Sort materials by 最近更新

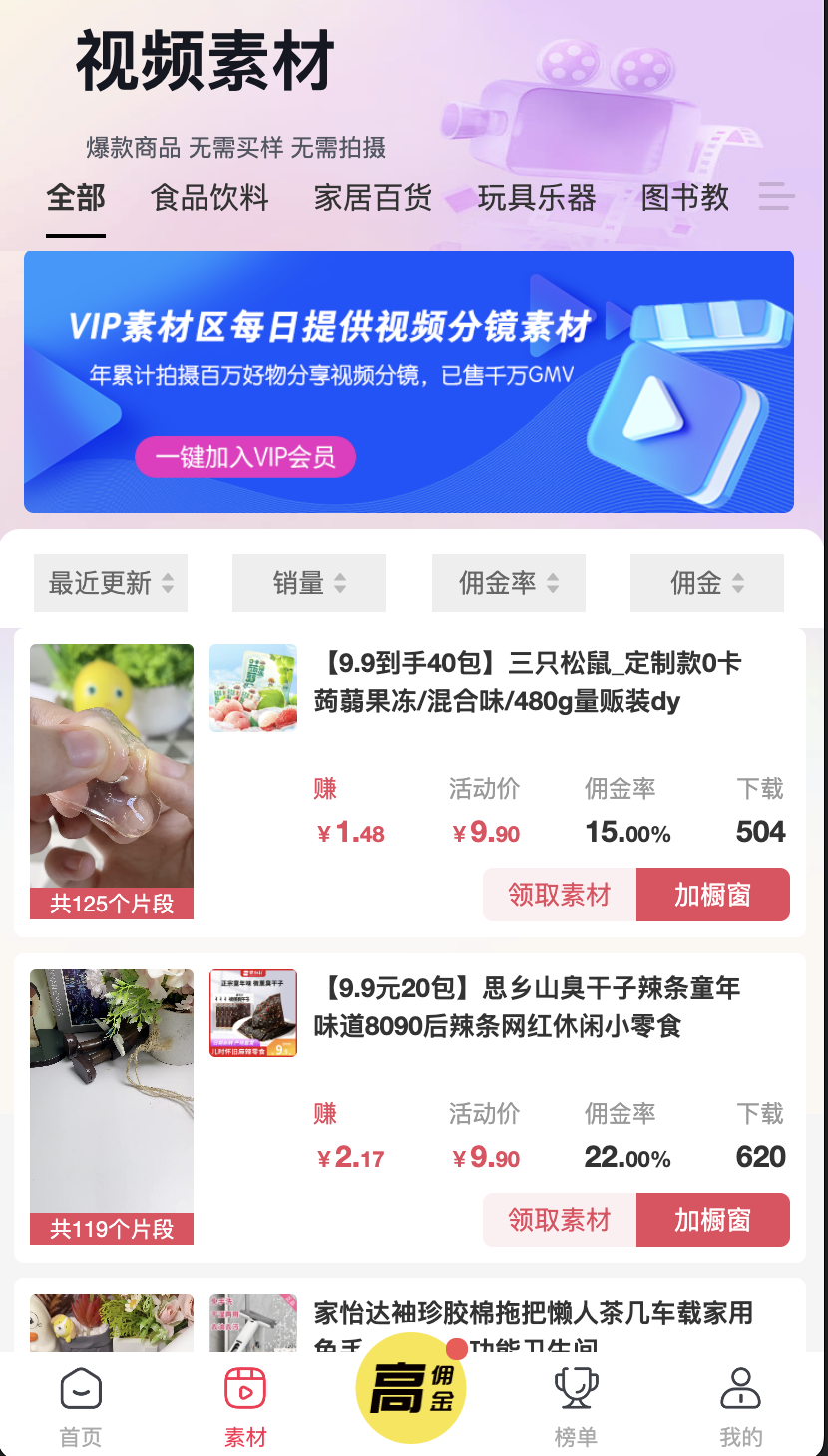tap(111, 583)
